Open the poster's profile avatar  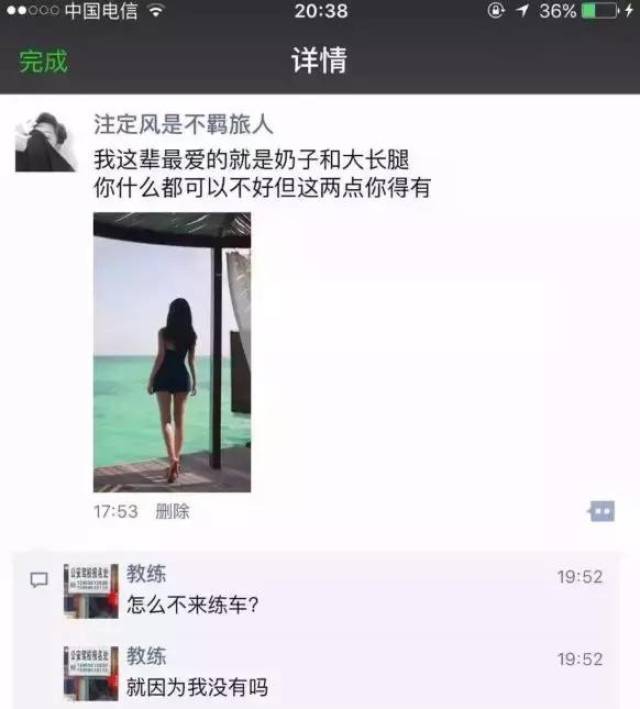(45, 142)
